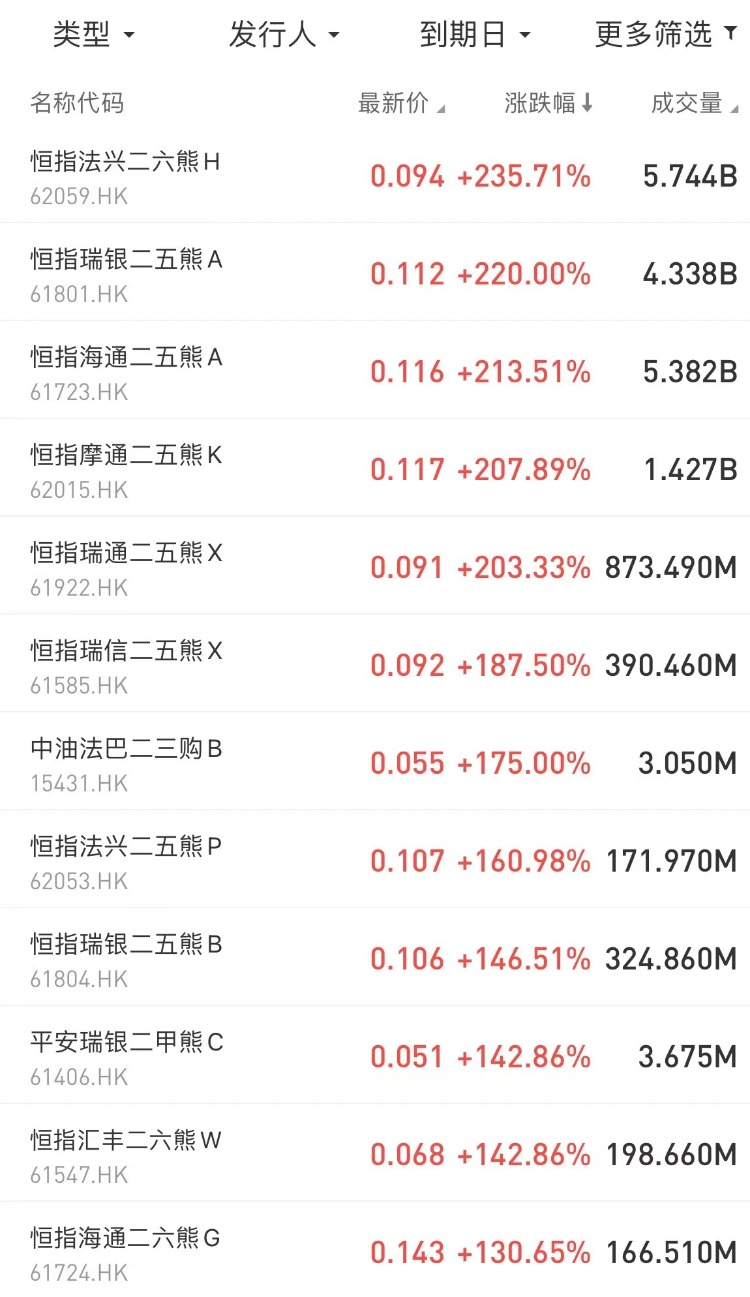750x1297 pixels.
Task: Open the 发行人 filter dropdown
Action: click(x=284, y=35)
